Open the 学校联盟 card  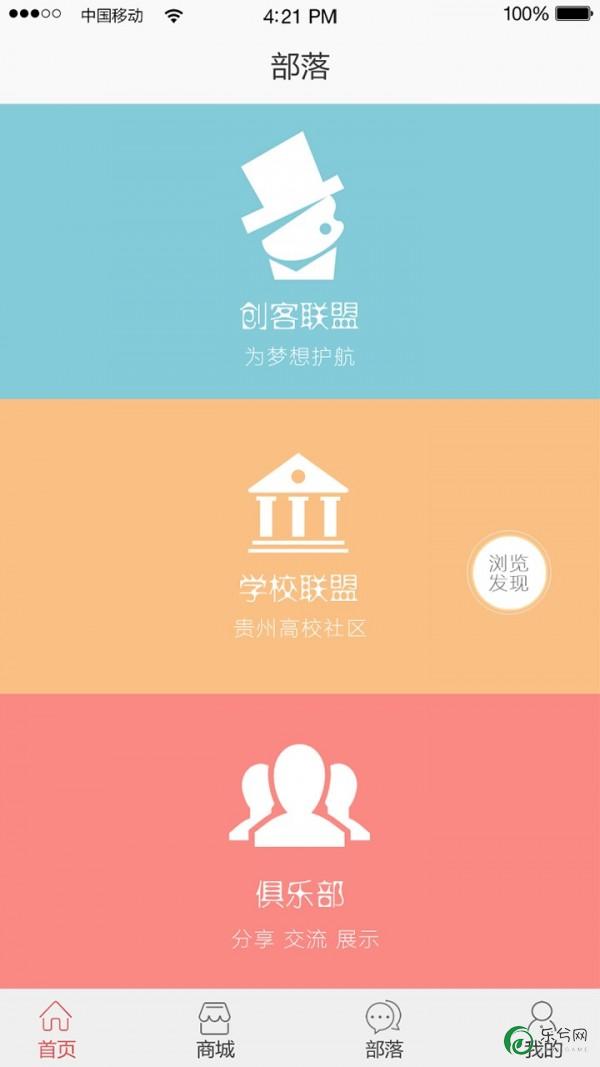point(298,546)
